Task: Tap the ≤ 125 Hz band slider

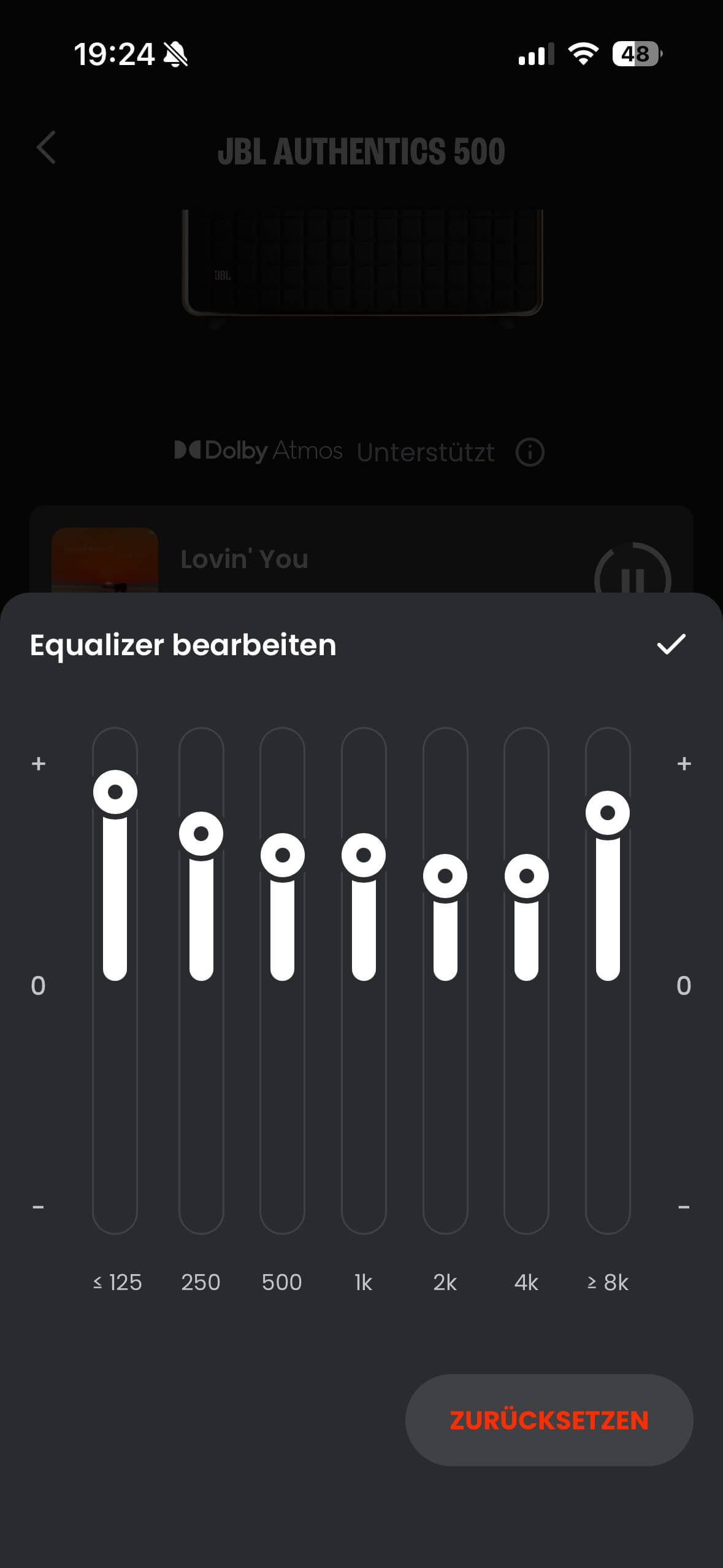Action: pyautogui.click(x=115, y=792)
